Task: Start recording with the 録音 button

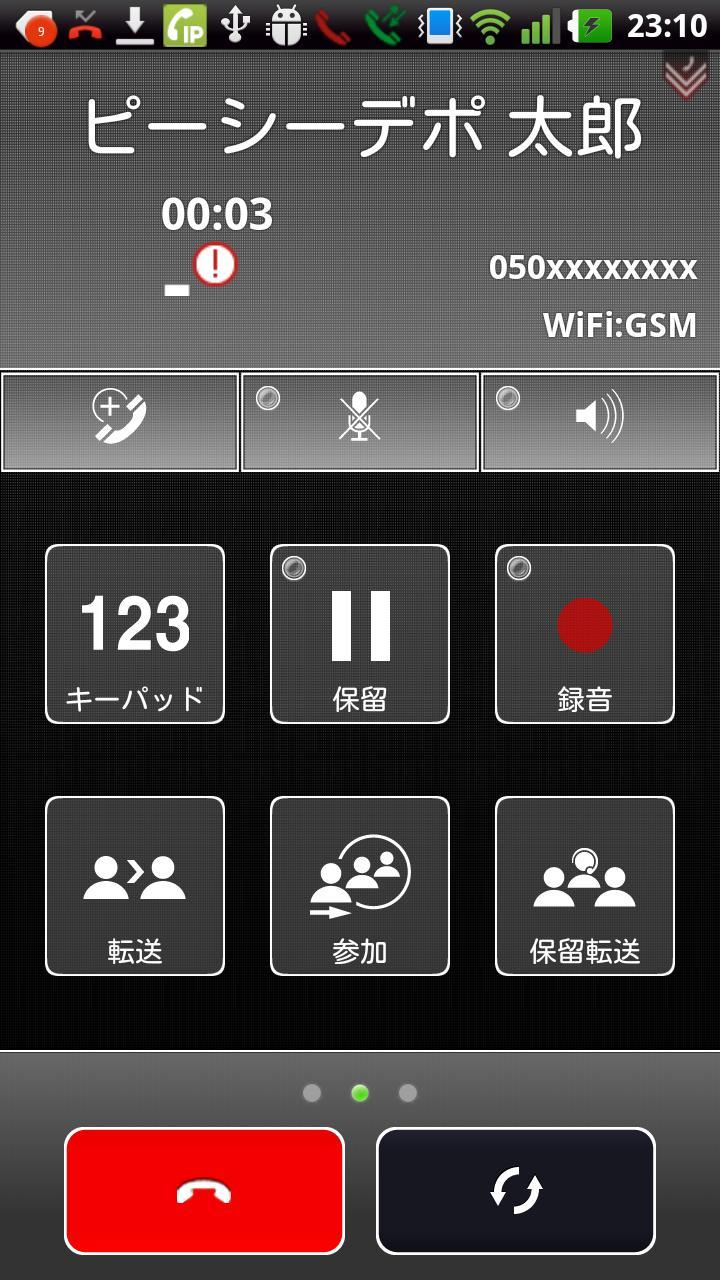Action: click(585, 634)
